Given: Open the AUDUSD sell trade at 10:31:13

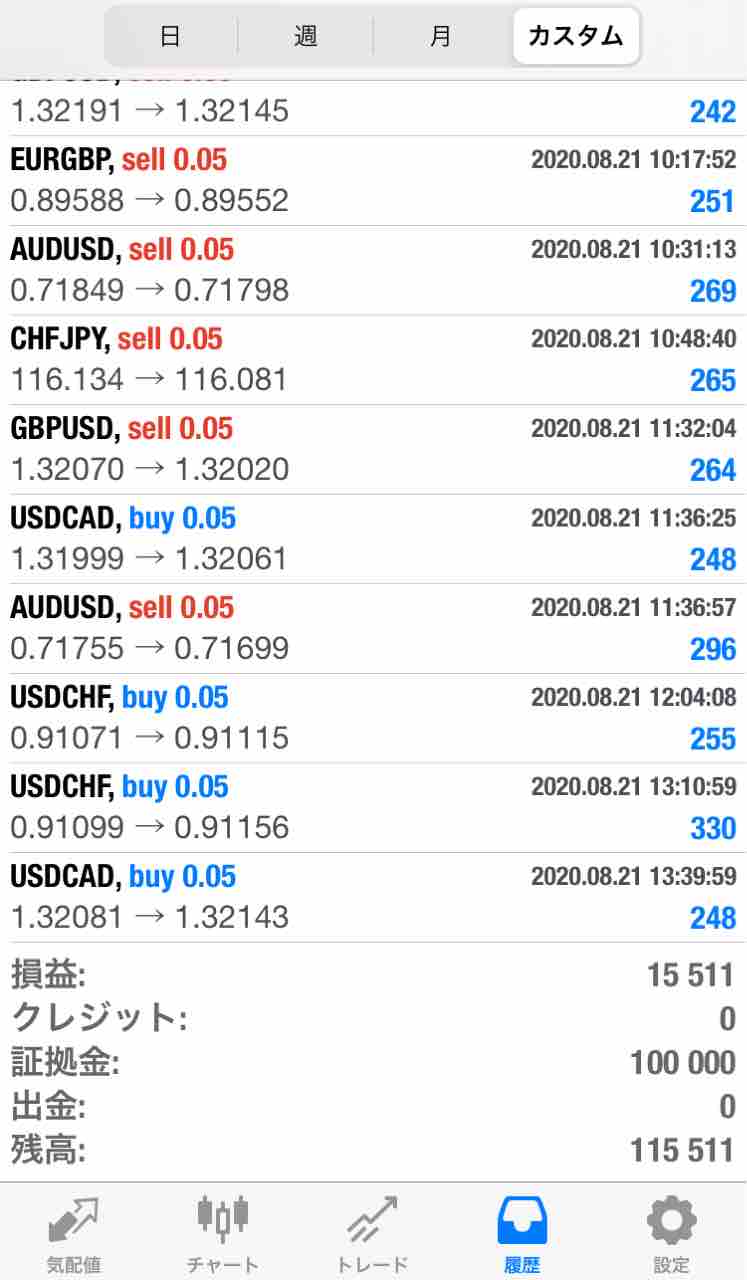Looking at the screenshot, I should [x=373, y=271].
